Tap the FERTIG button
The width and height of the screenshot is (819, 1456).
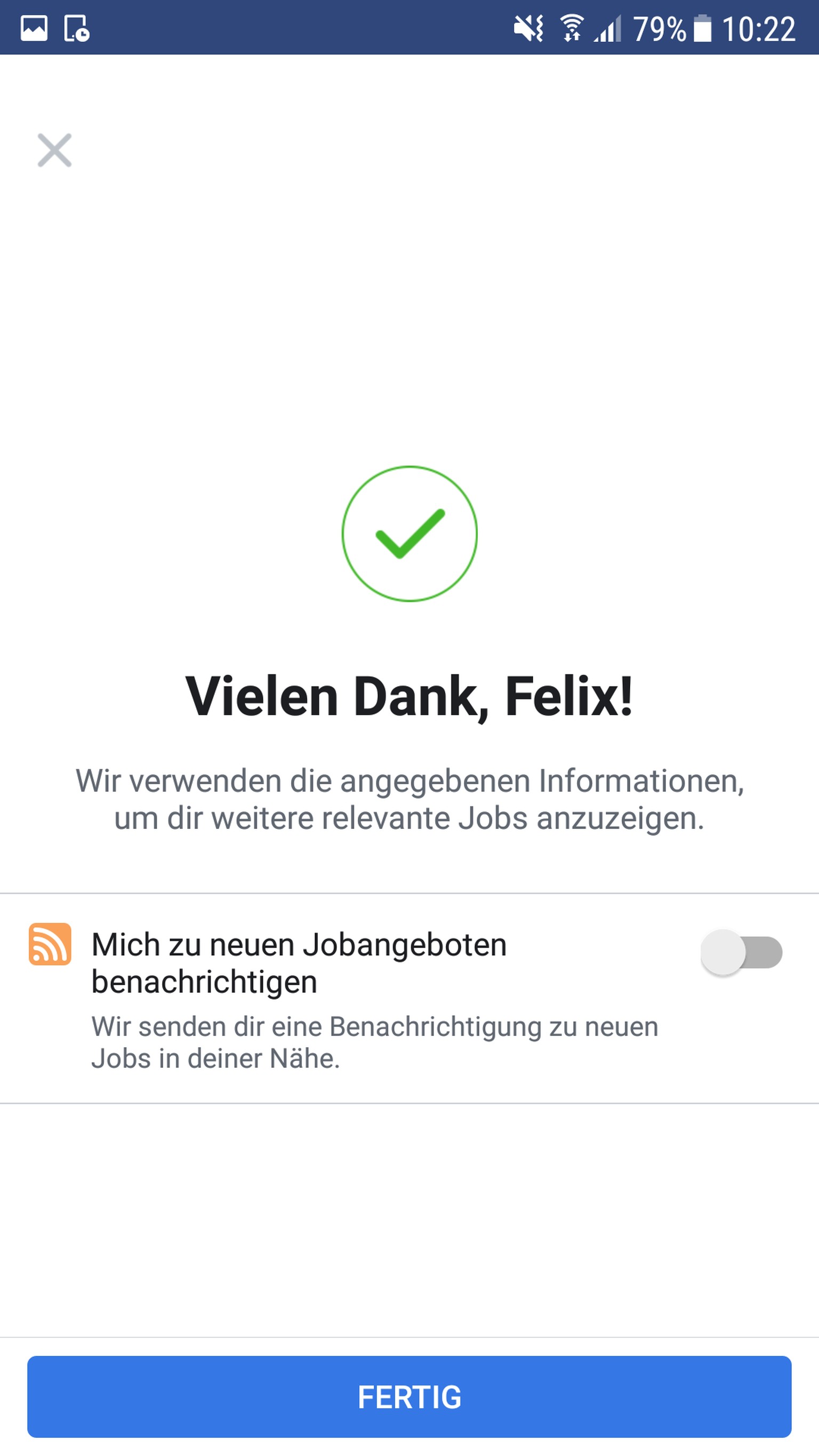click(x=409, y=1397)
